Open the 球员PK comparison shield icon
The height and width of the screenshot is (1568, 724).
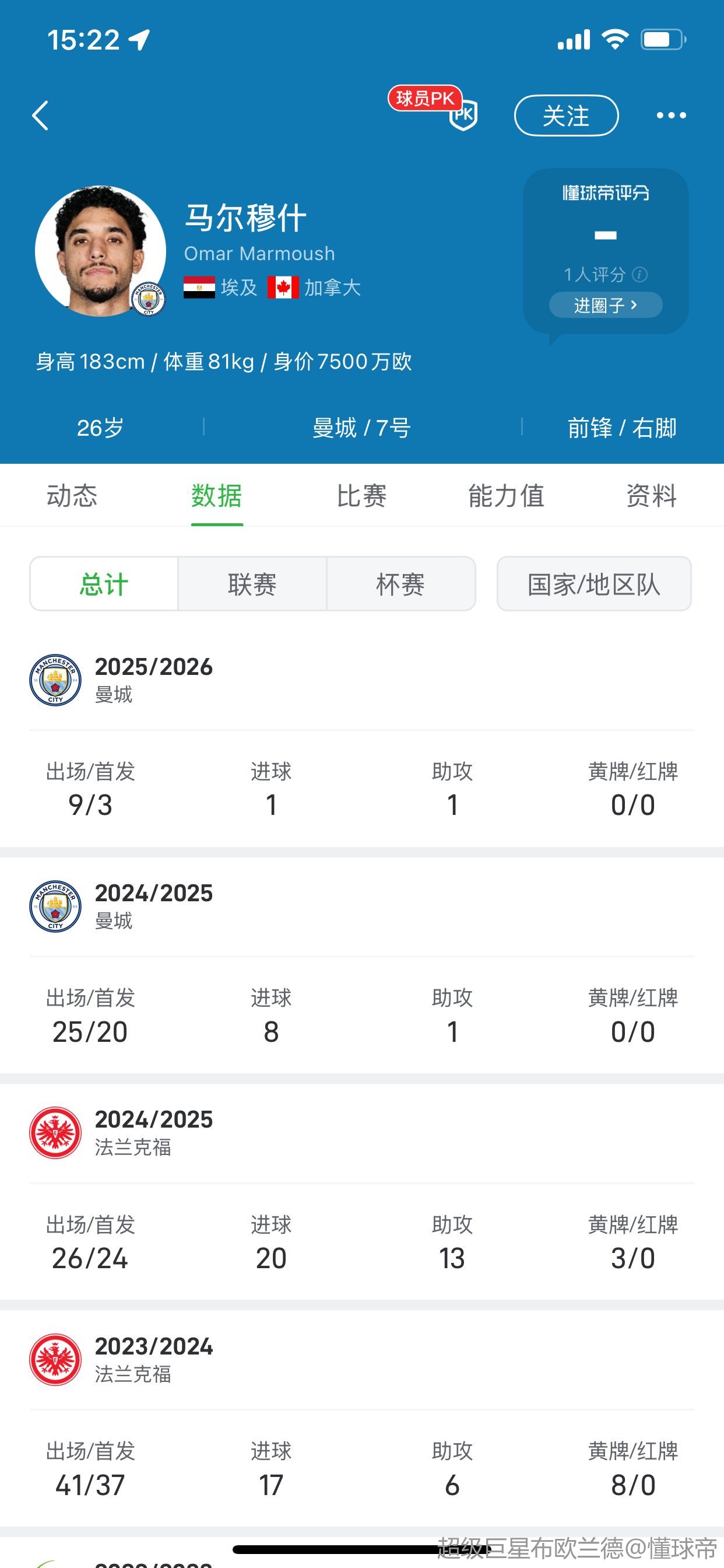coord(462,114)
